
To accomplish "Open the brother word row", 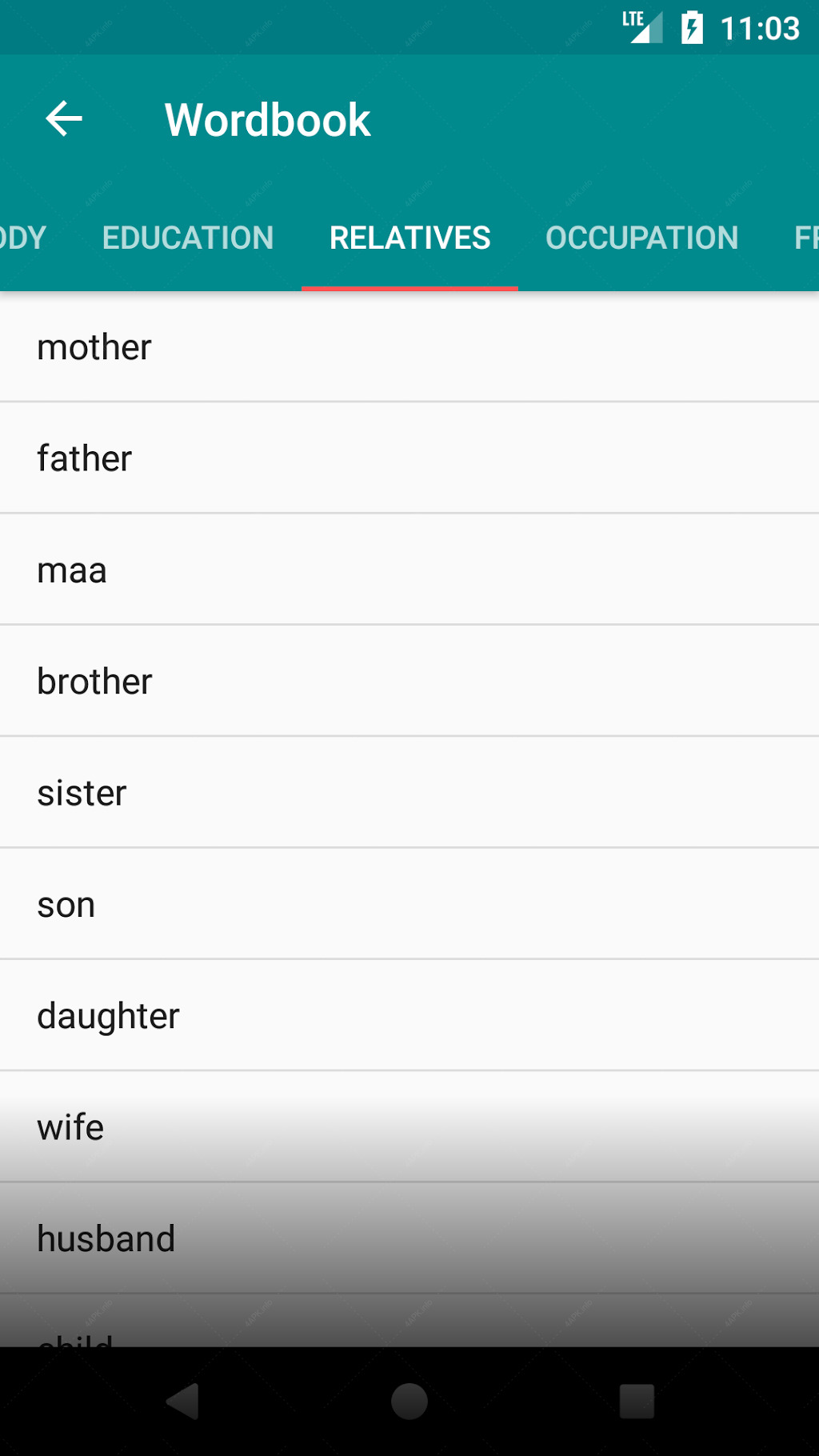I will pos(409,682).
